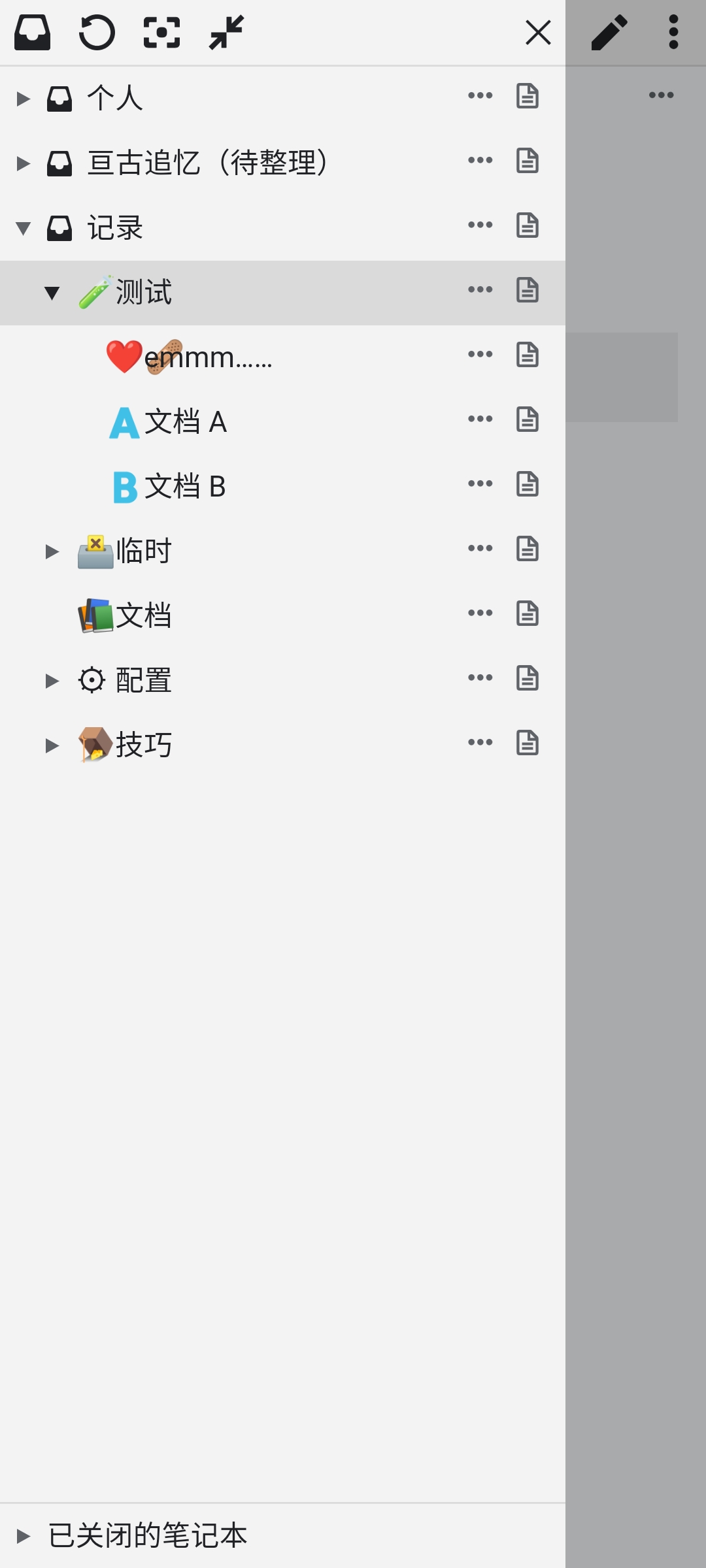Create a new note in 记录 via page icon
Image resolution: width=706 pixels, height=1568 pixels.
click(527, 225)
